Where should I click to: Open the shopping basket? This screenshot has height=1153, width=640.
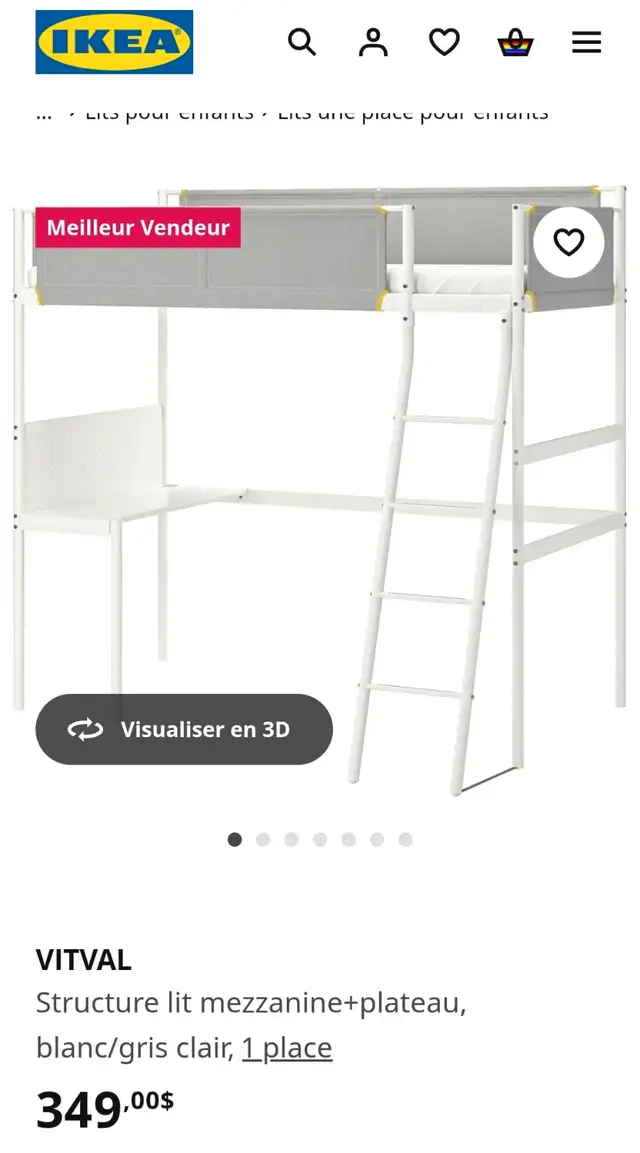[515, 42]
